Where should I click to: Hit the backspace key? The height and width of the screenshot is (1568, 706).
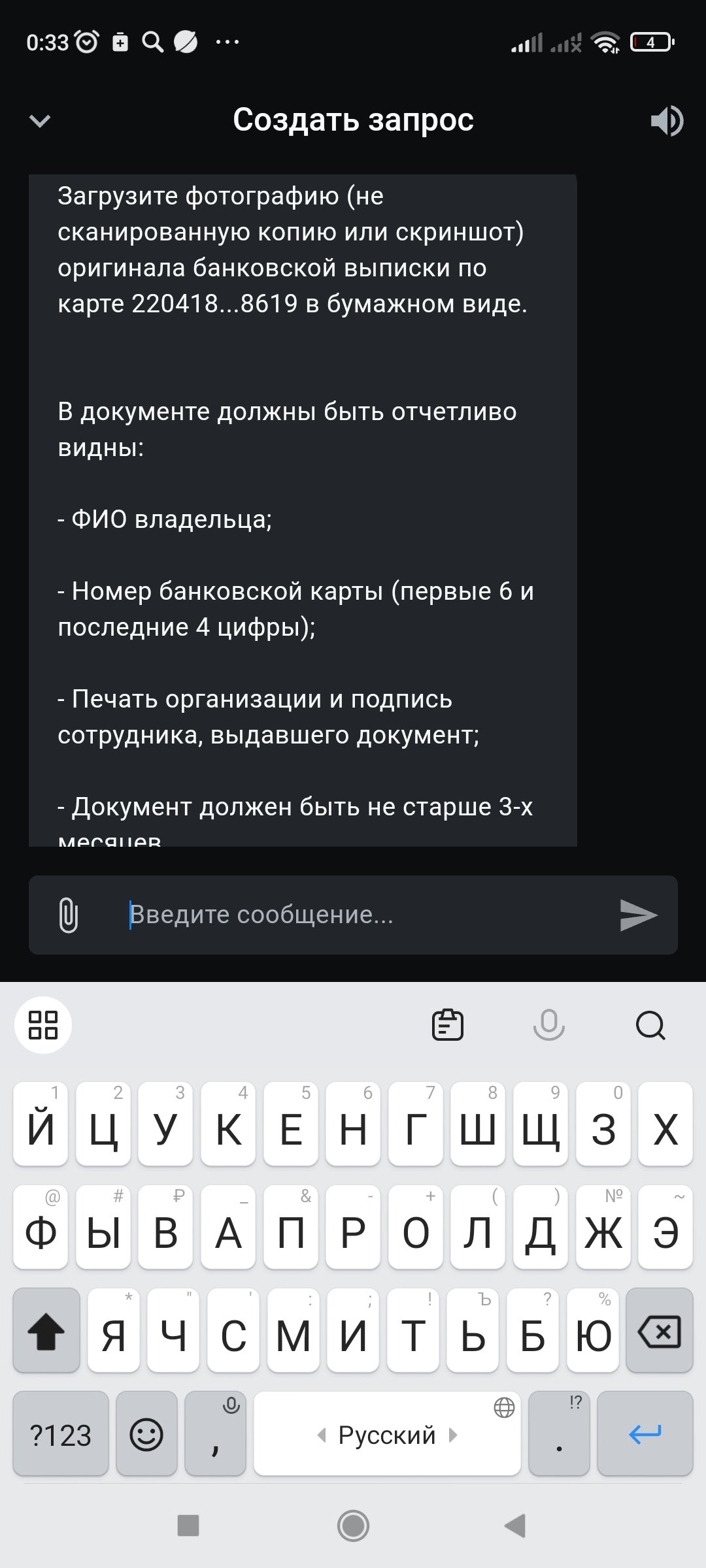tap(659, 1331)
